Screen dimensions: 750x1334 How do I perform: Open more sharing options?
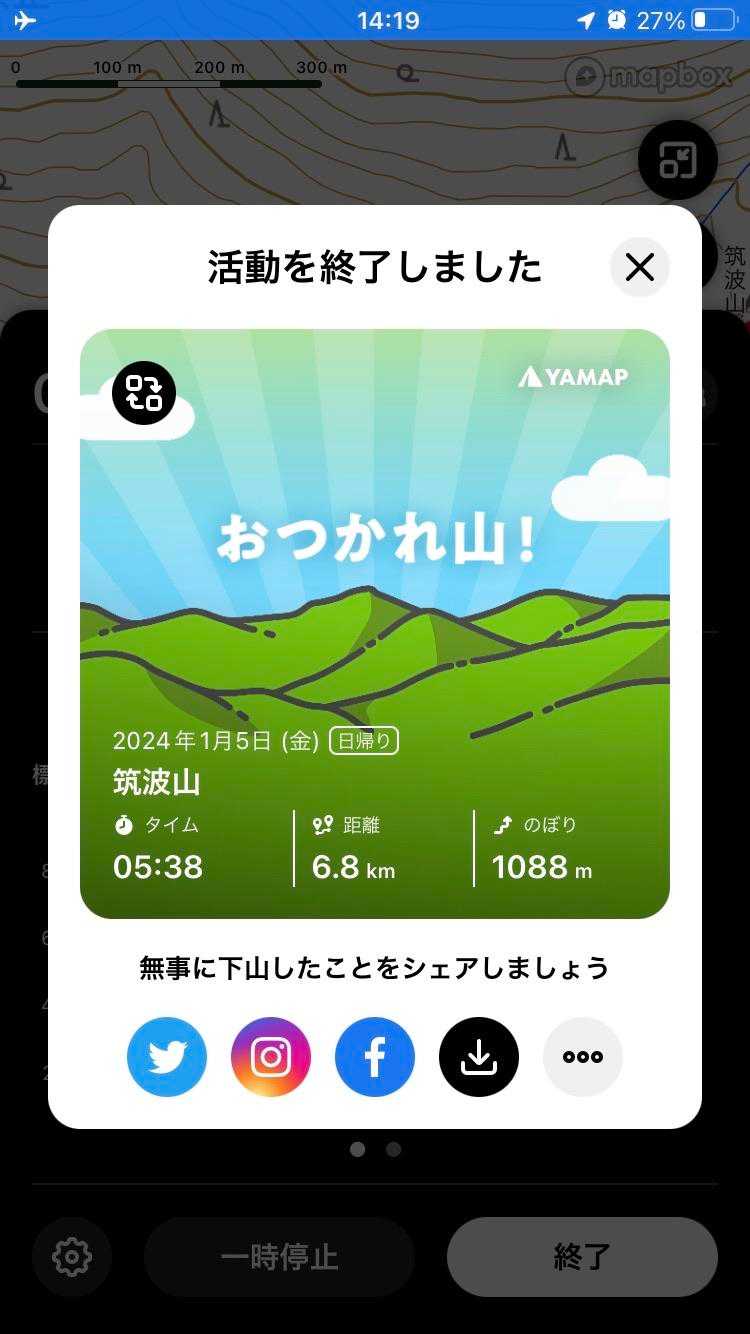583,1057
